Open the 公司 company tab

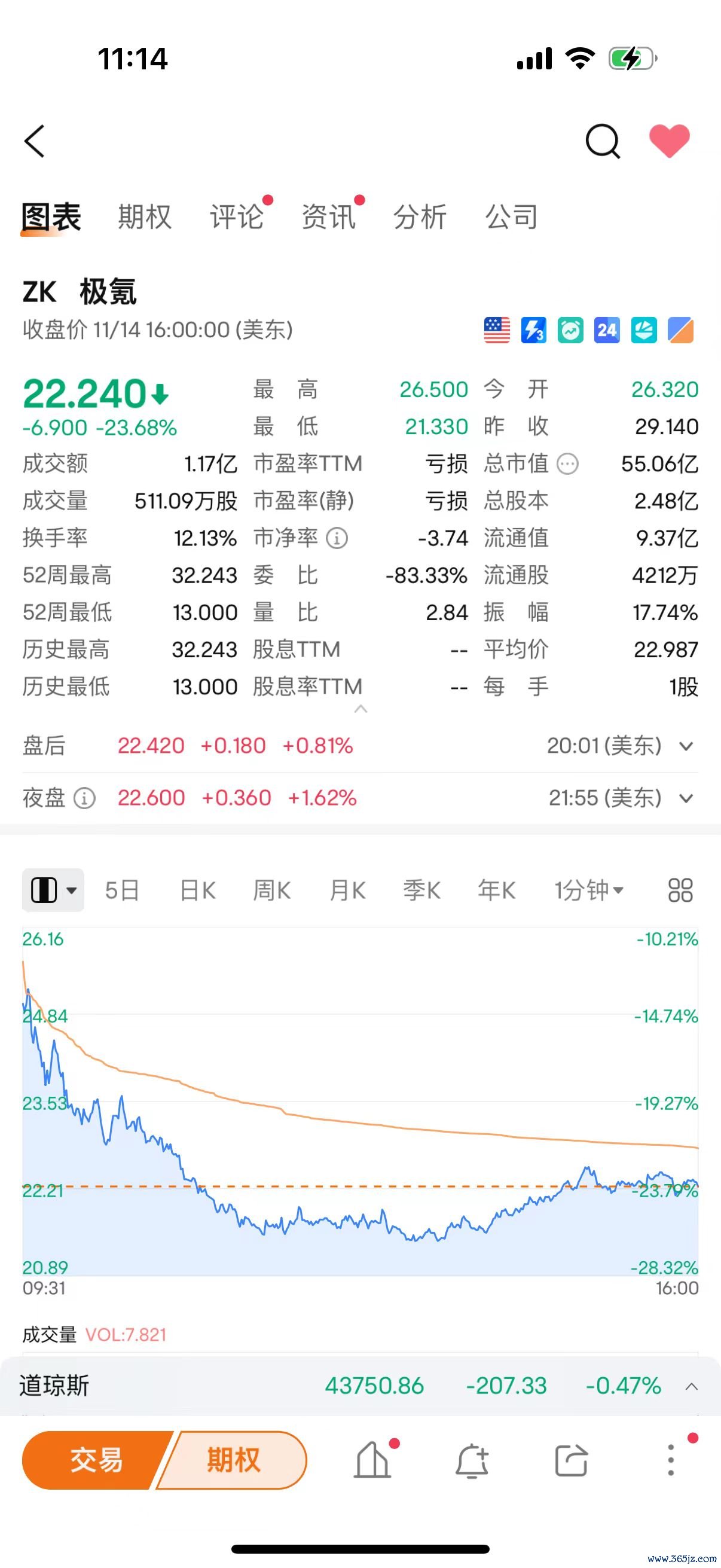512,217
